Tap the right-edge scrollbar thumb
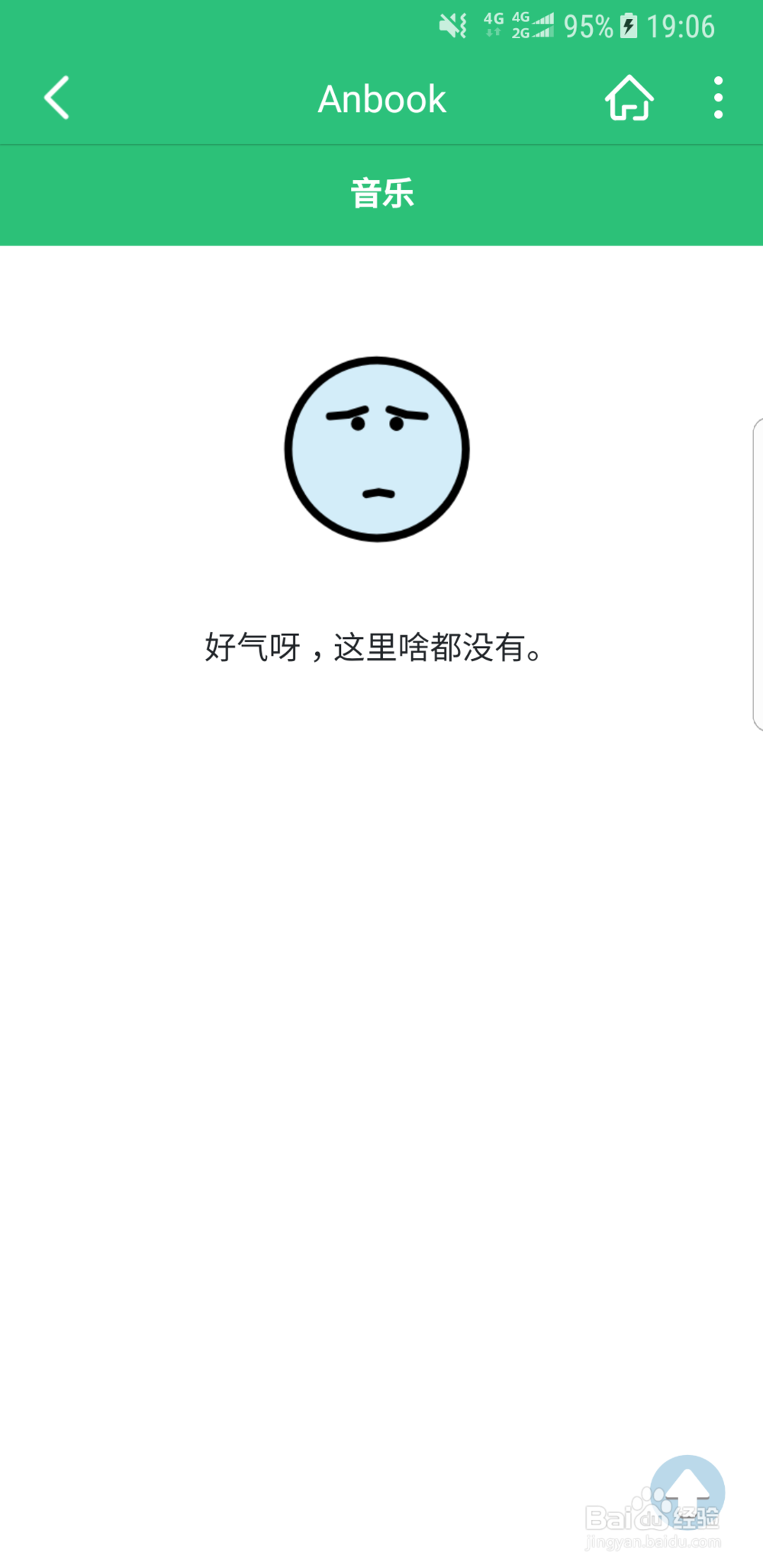This screenshot has width=763, height=1568. 756,570
